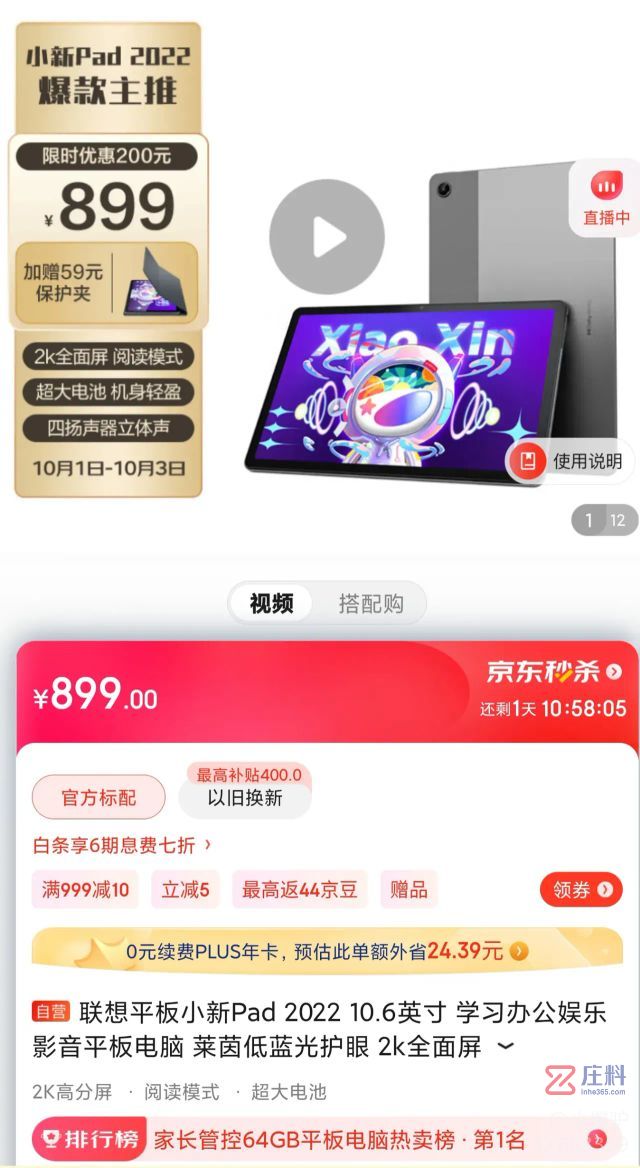Open the 直播中 live stream badge
This screenshot has width=640, height=1168.
coord(606,198)
